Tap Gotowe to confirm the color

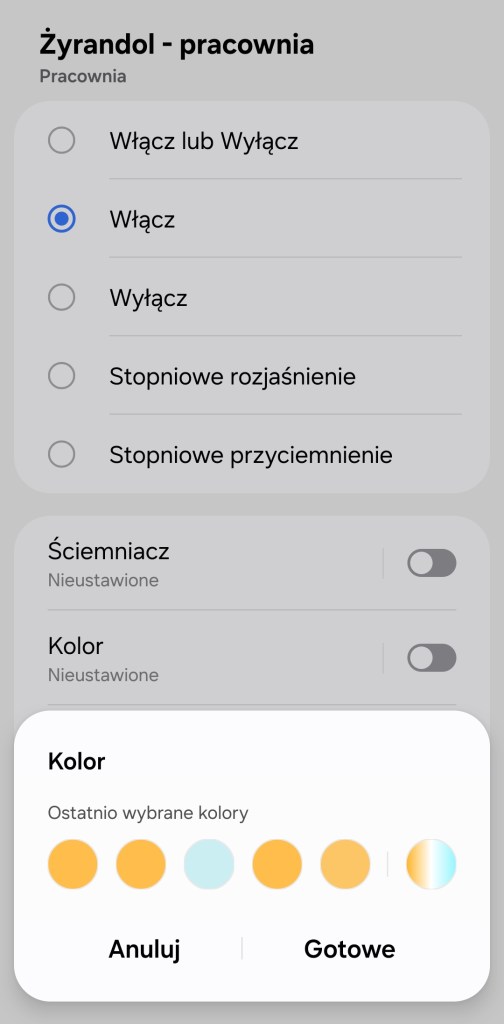(349, 948)
